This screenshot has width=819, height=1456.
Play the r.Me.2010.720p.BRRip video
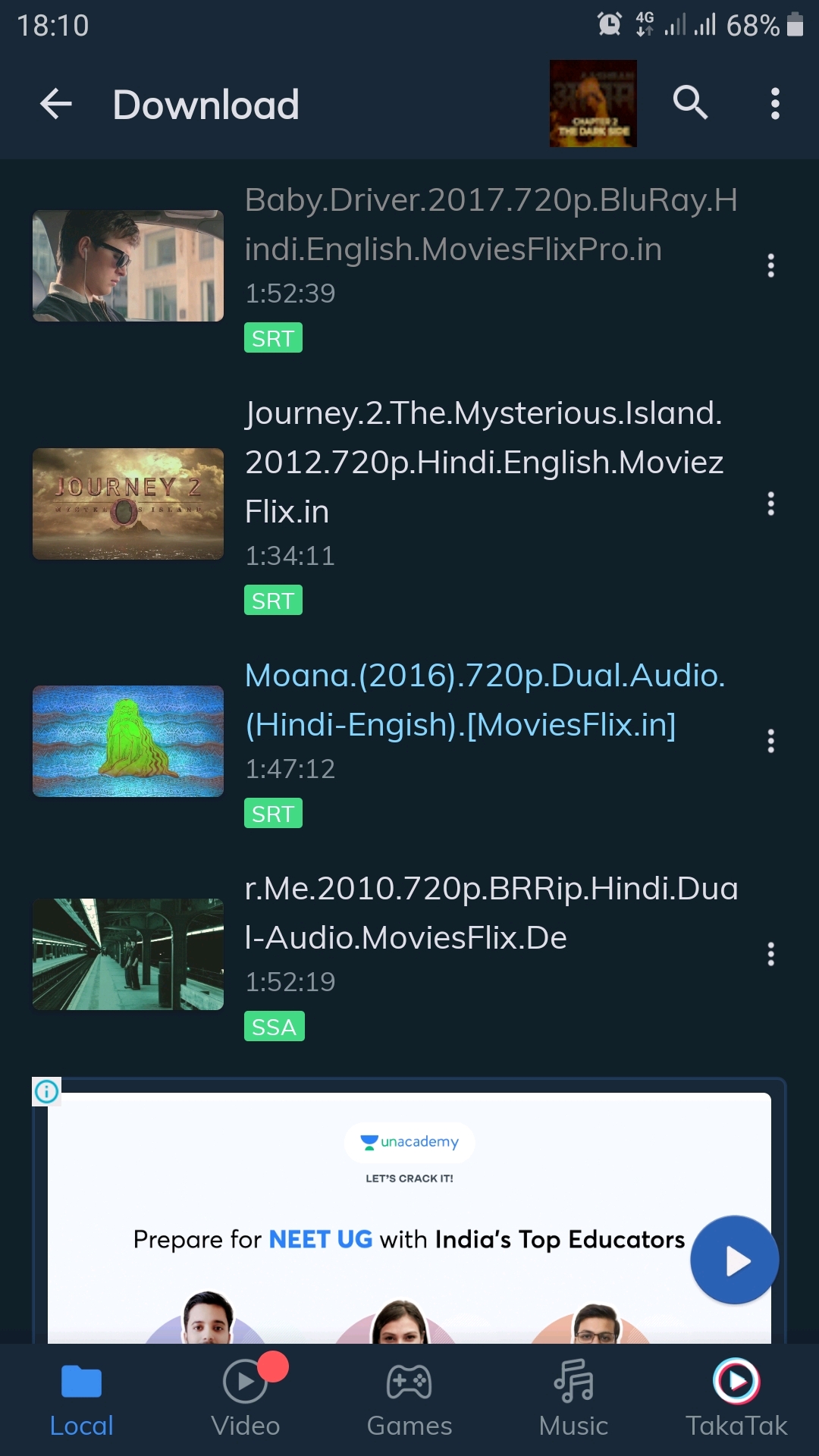point(128,954)
